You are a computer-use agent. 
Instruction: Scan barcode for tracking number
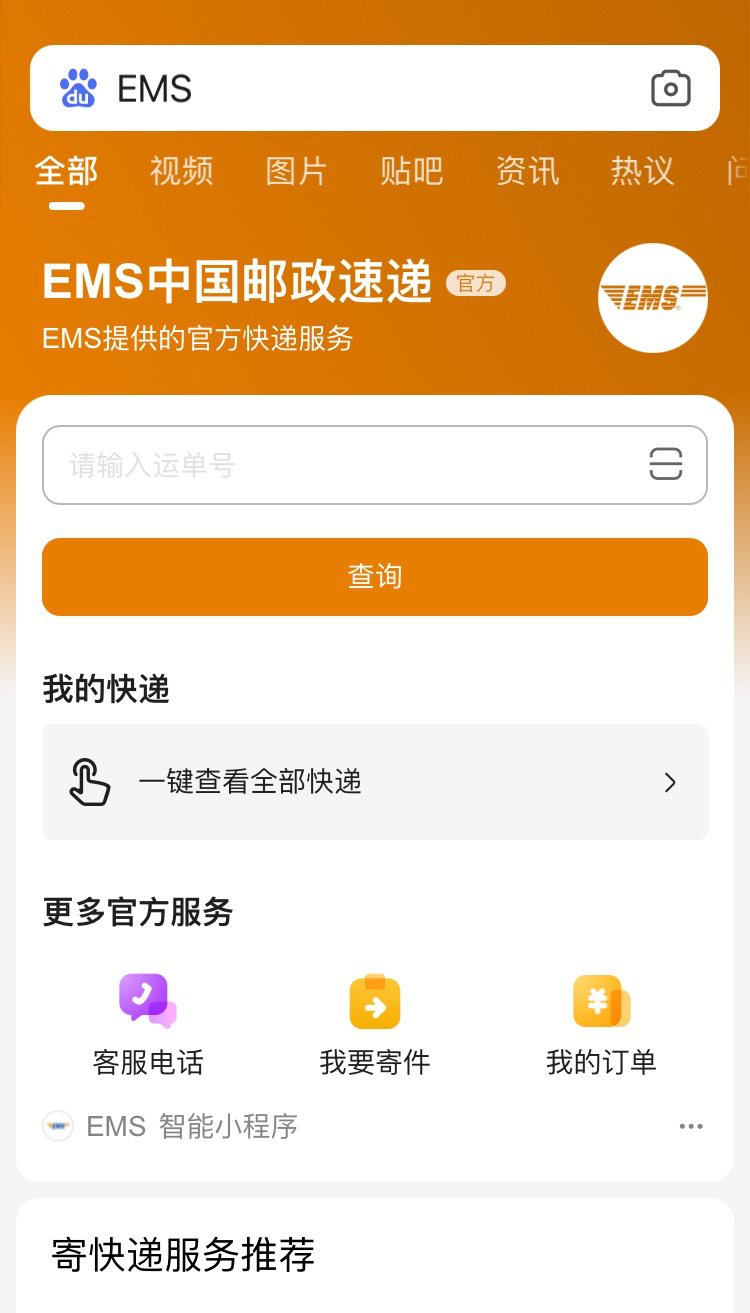pos(665,465)
